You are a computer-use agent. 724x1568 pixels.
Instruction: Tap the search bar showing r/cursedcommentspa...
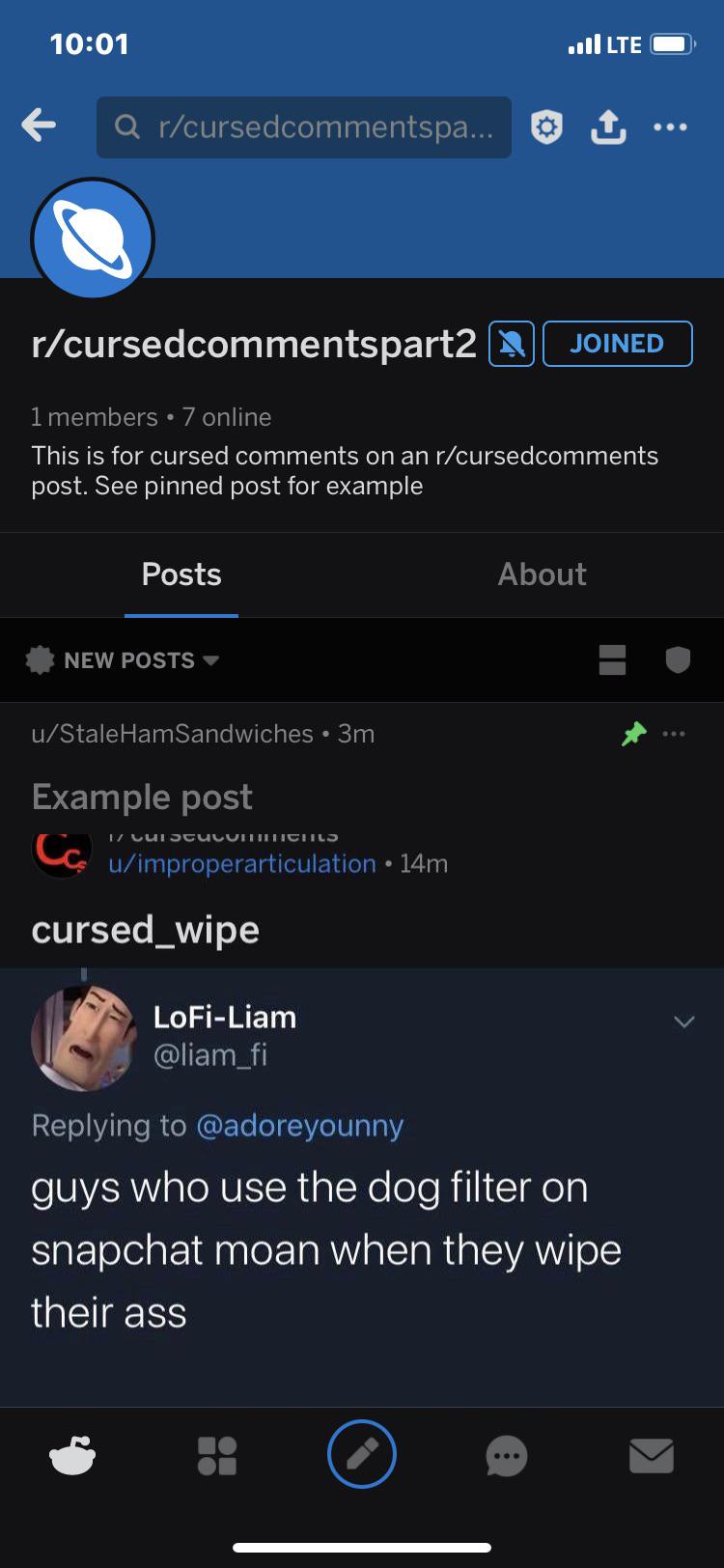click(x=303, y=126)
